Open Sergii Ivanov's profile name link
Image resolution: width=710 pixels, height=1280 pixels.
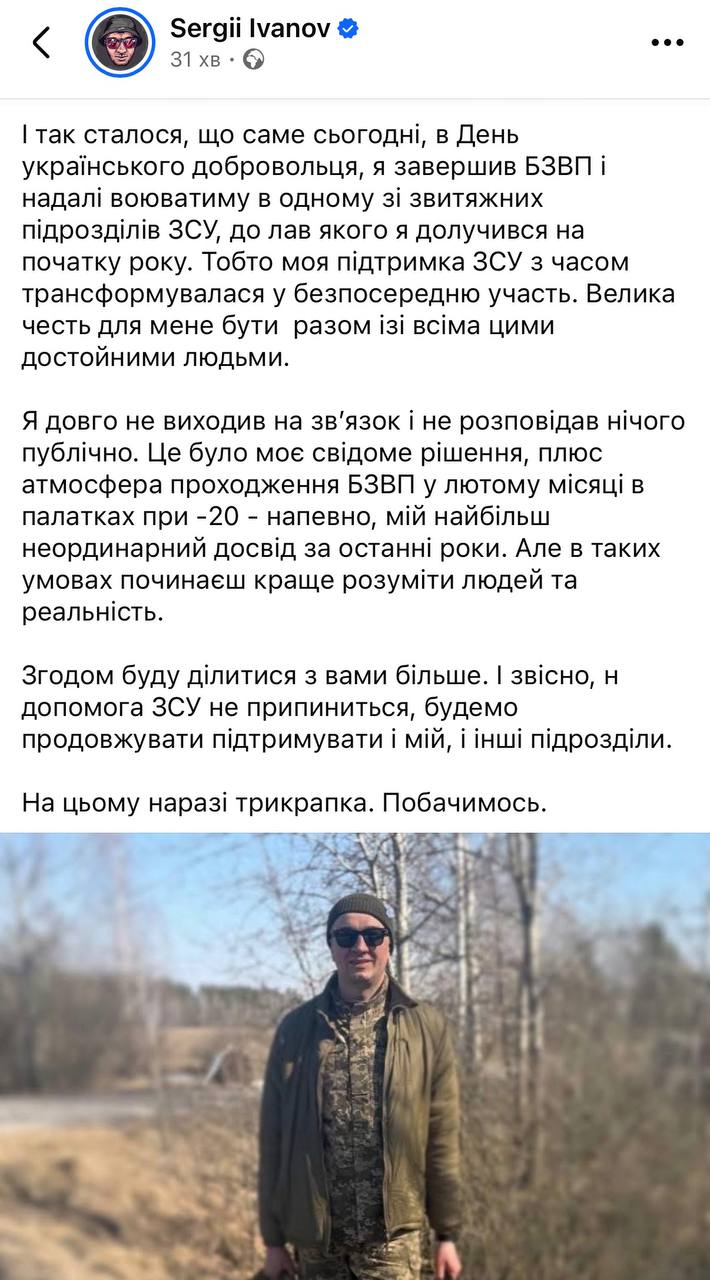[250, 28]
